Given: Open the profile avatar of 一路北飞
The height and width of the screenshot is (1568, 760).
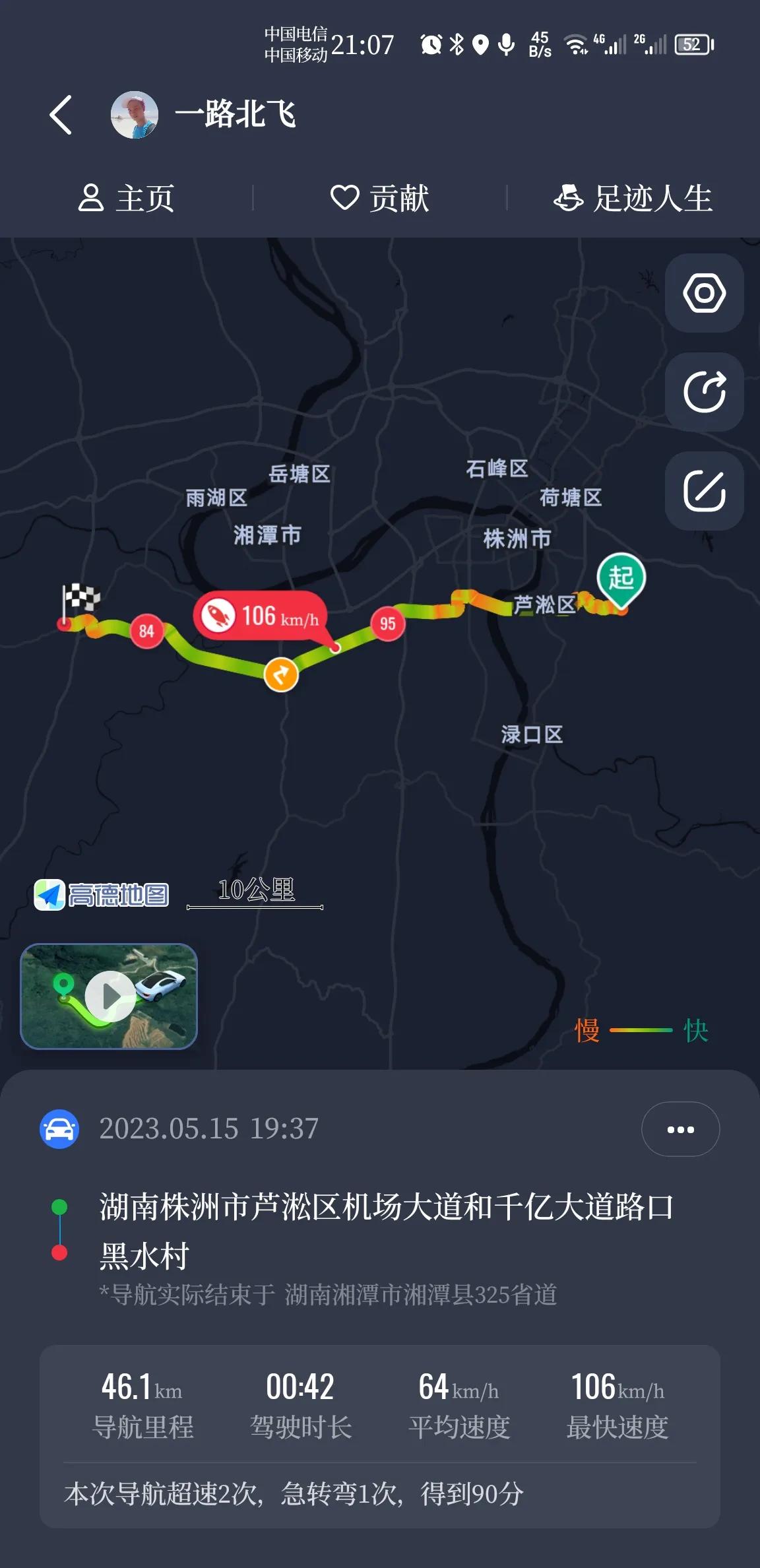Looking at the screenshot, I should (135, 114).
